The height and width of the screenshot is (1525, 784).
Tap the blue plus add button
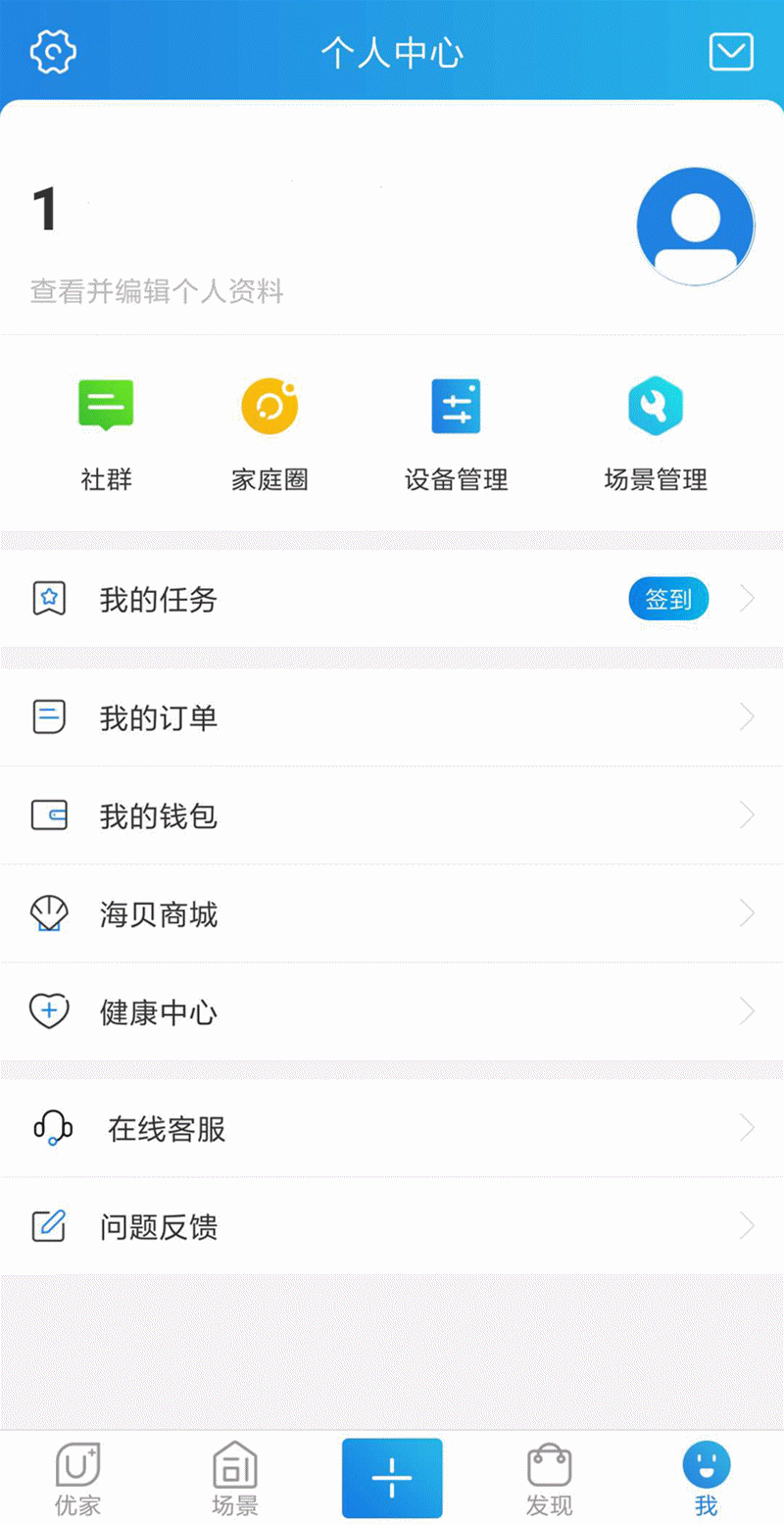coord(392,1478)
